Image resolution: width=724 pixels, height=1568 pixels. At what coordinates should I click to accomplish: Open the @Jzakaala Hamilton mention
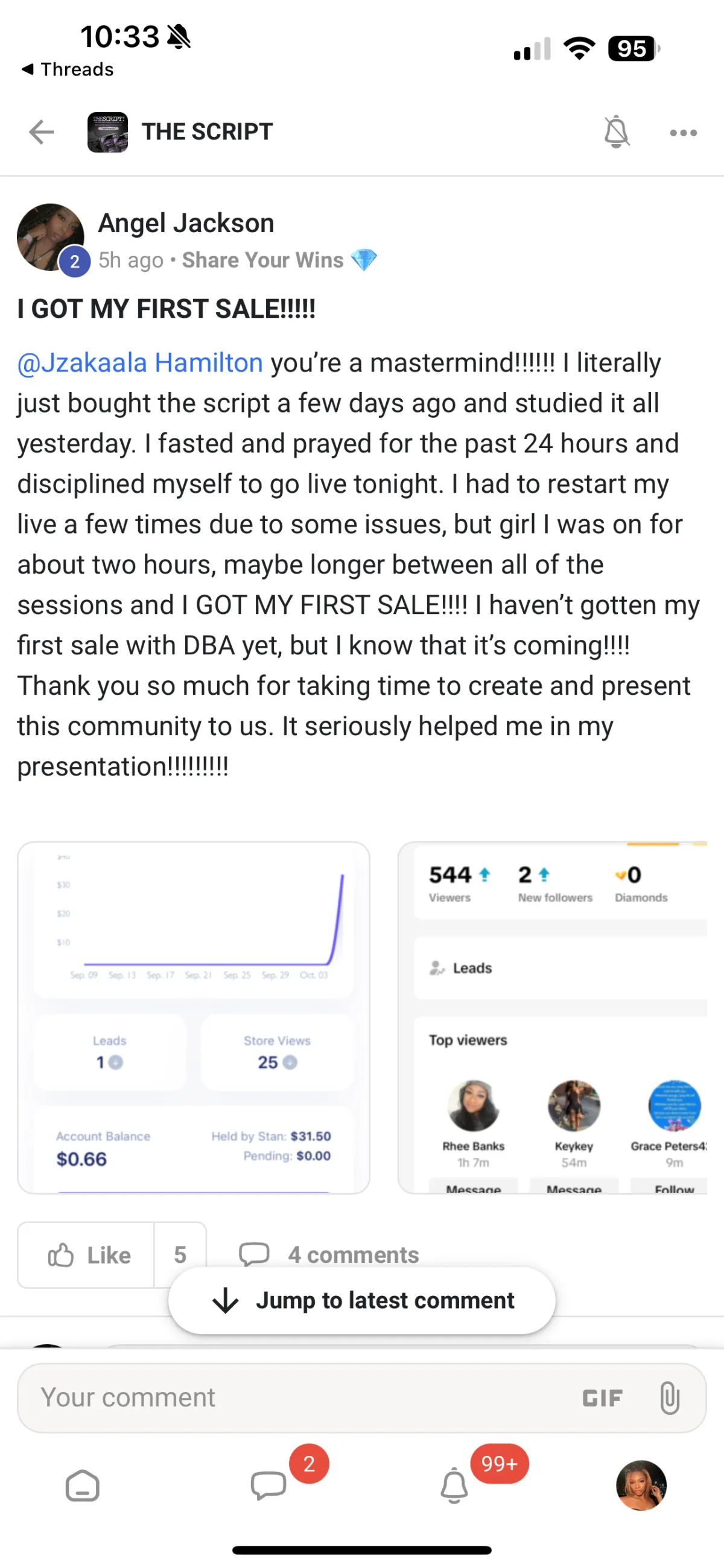point(140,363)
